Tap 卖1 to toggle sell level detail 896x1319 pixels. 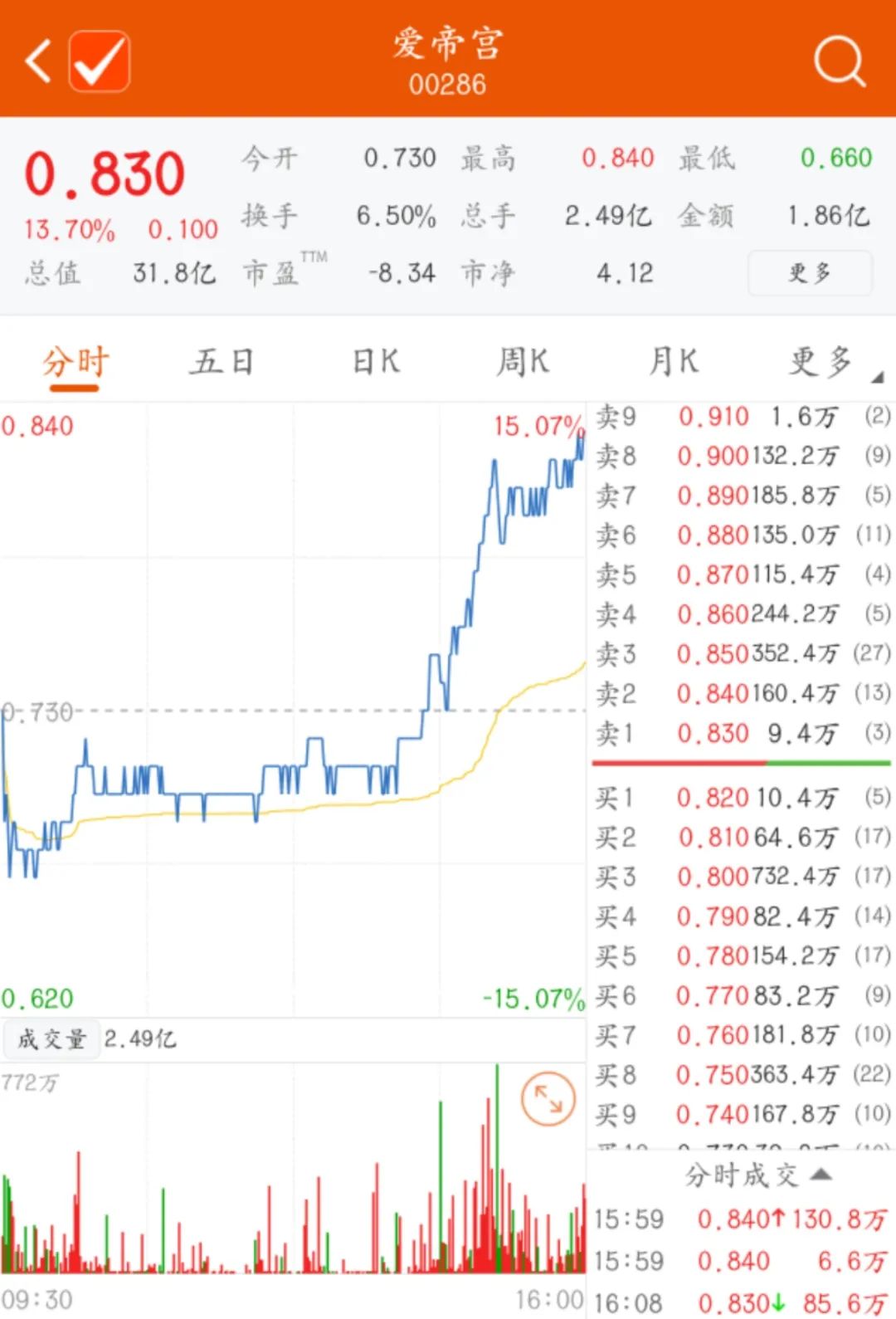(617, 733)
